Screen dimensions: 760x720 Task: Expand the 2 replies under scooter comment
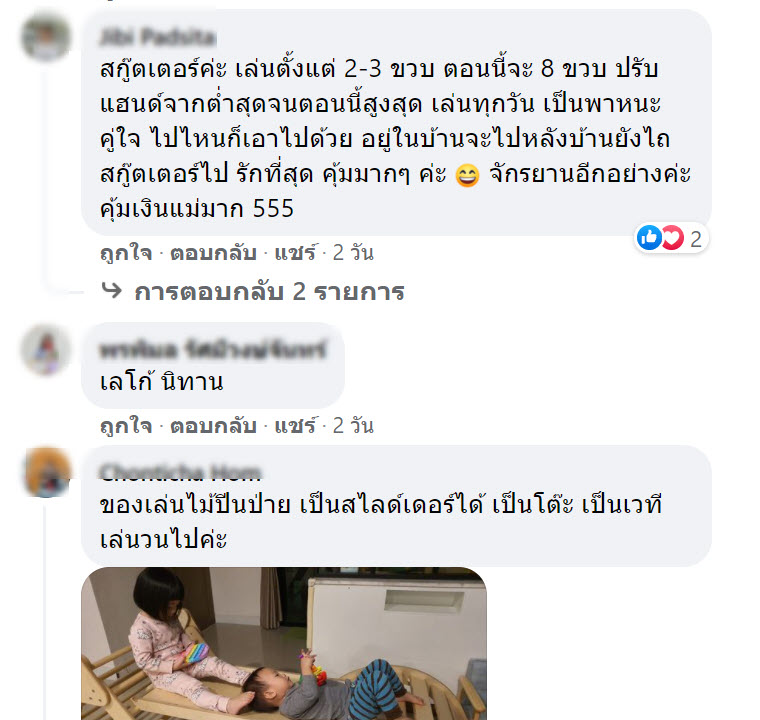pyautogui.click(x=267, y=292)
